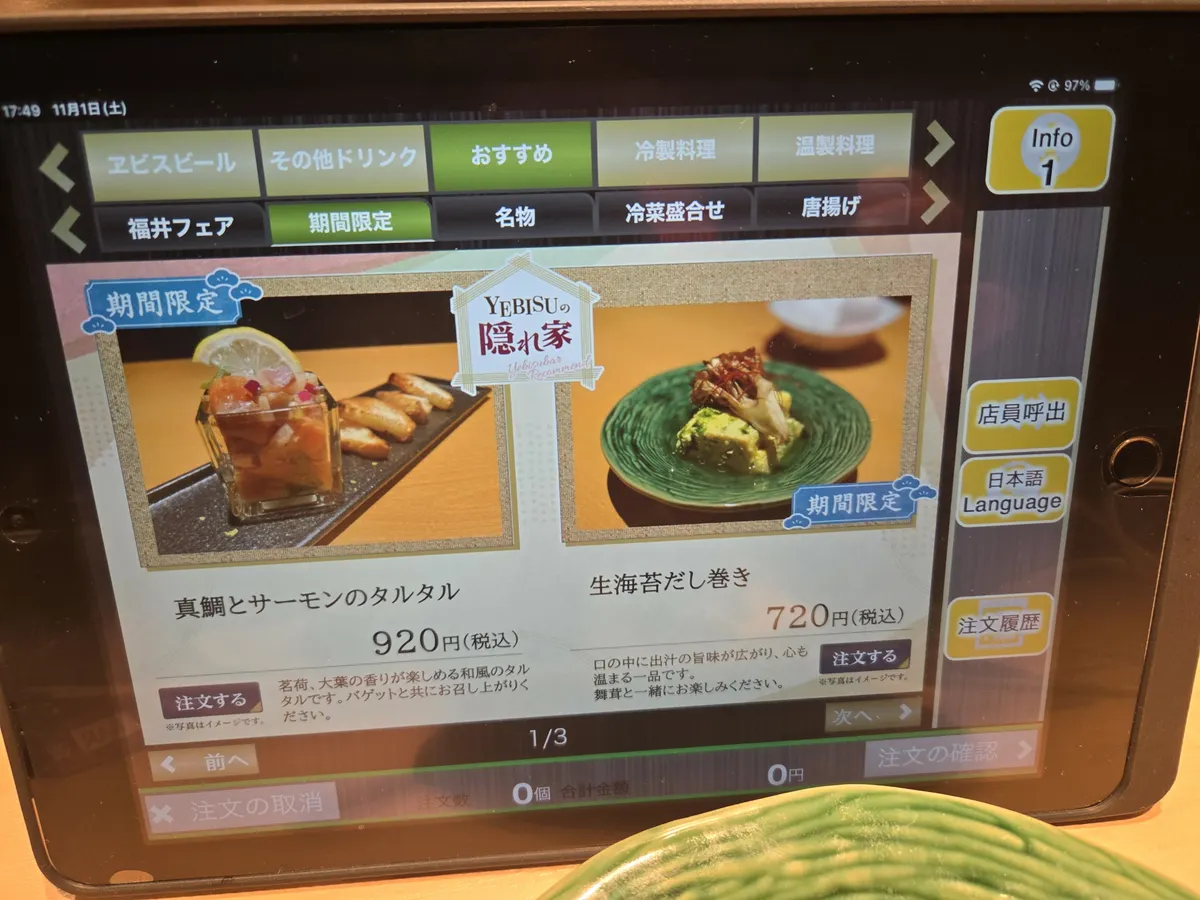View the 唐揚げ sub-category
This screenshot has height=900, width=1200.
831,206
